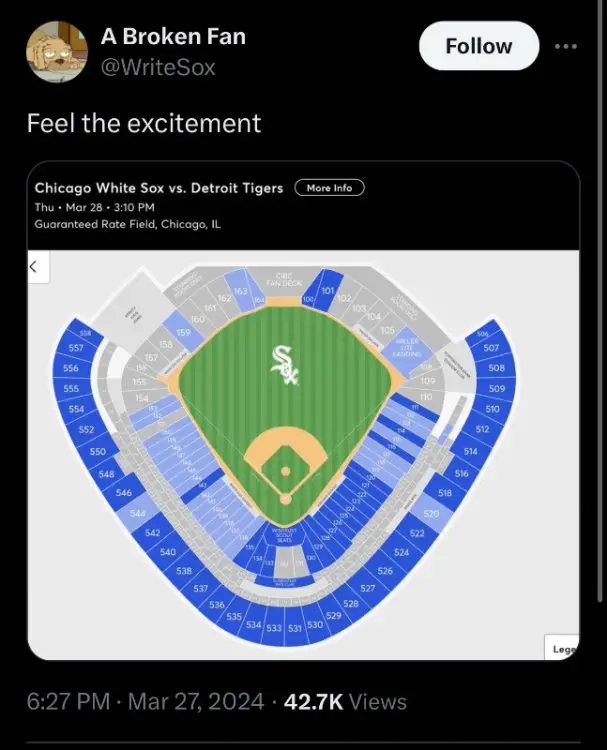Open the @WriteSox profile handle

coord(157,68)
